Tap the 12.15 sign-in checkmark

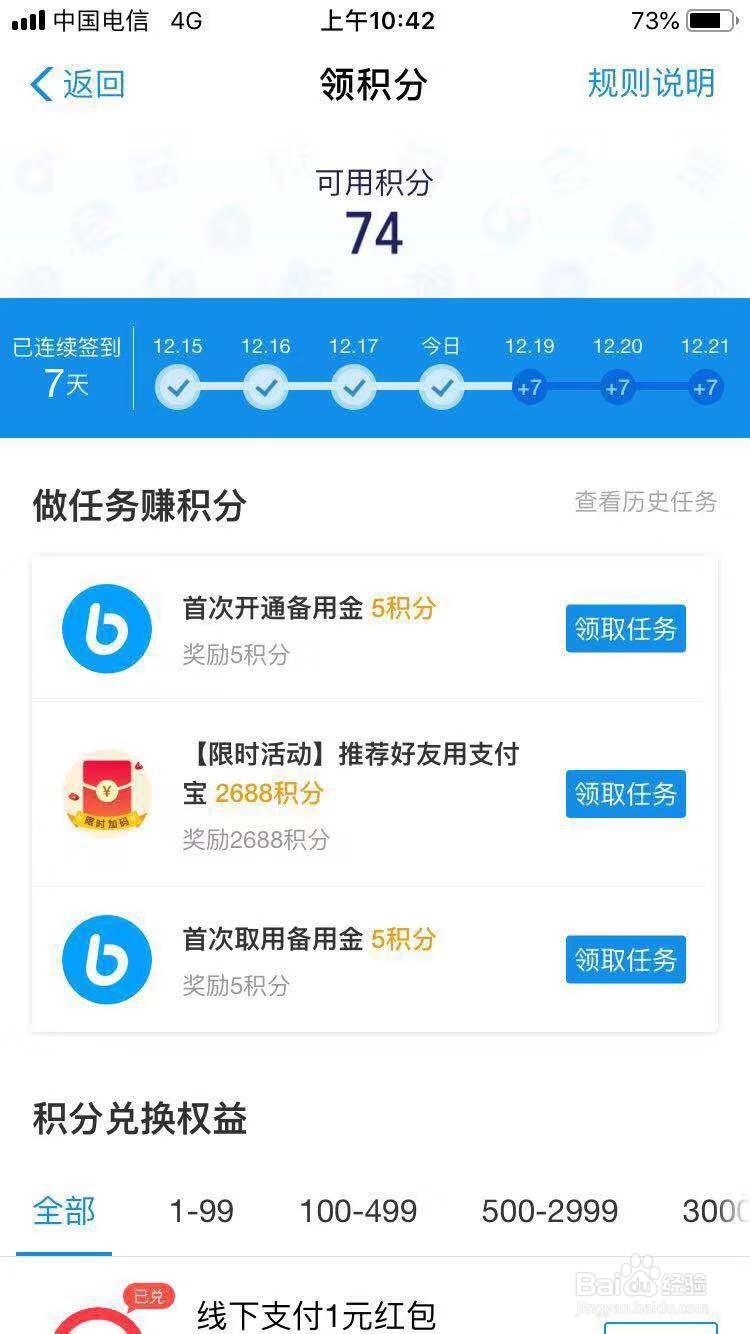177,385
